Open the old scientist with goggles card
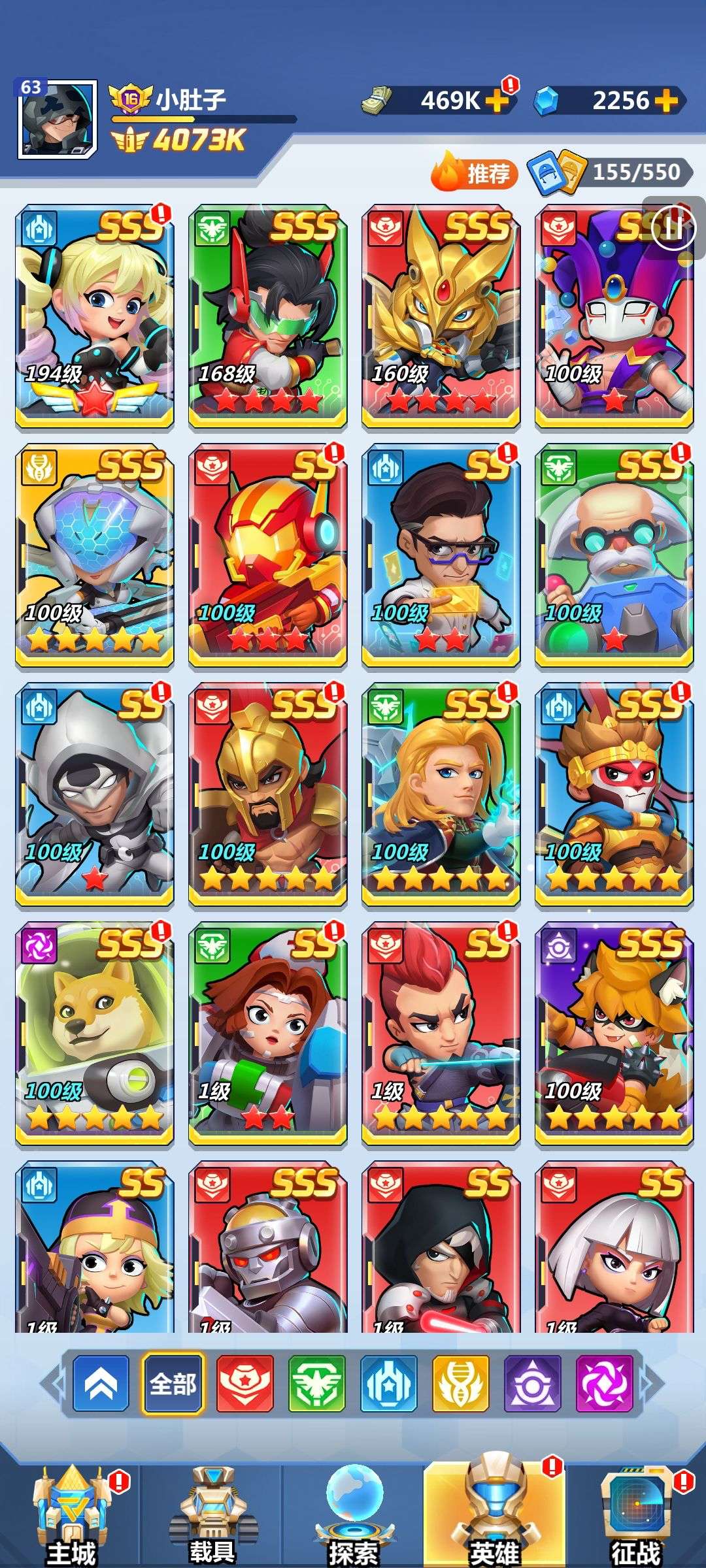 614,555
